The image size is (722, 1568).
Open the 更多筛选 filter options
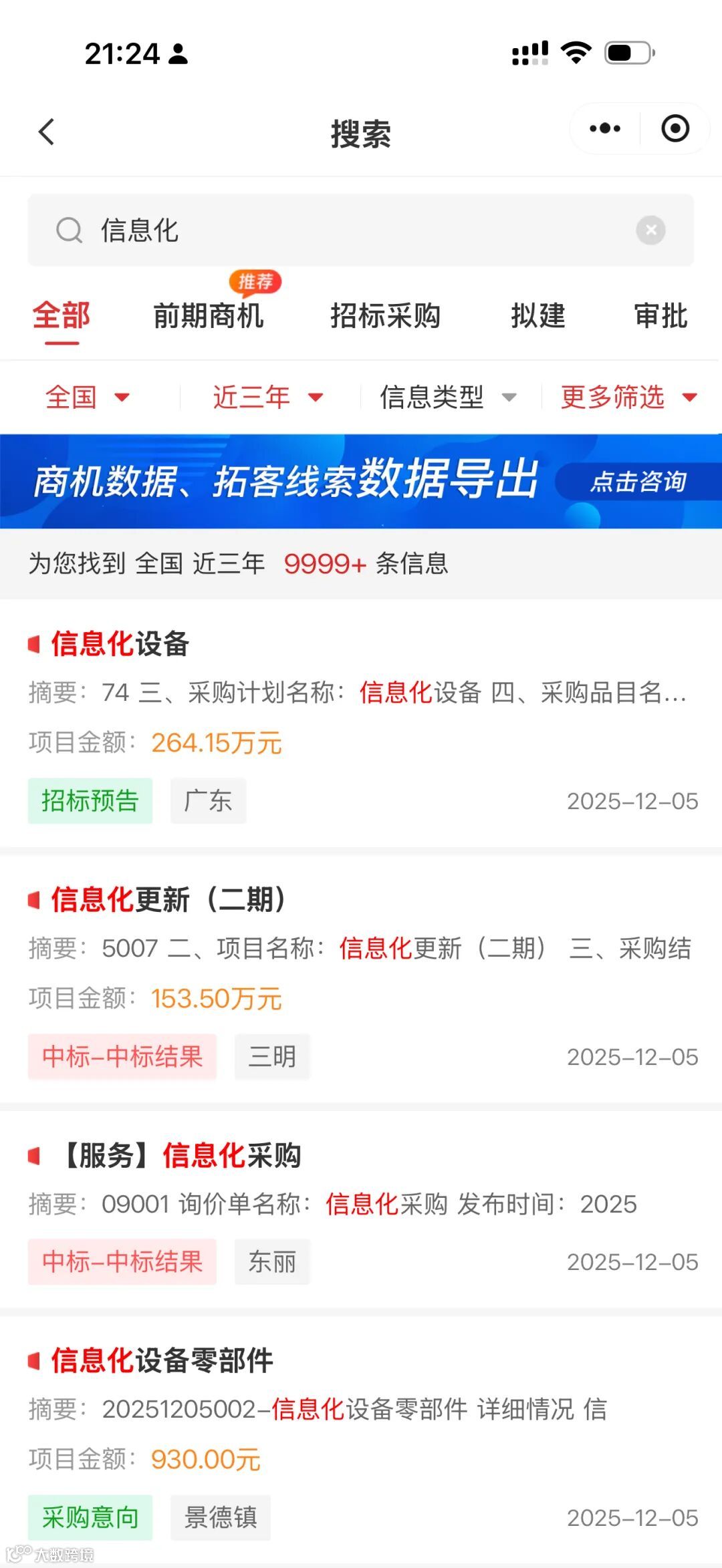pos(628,398)
